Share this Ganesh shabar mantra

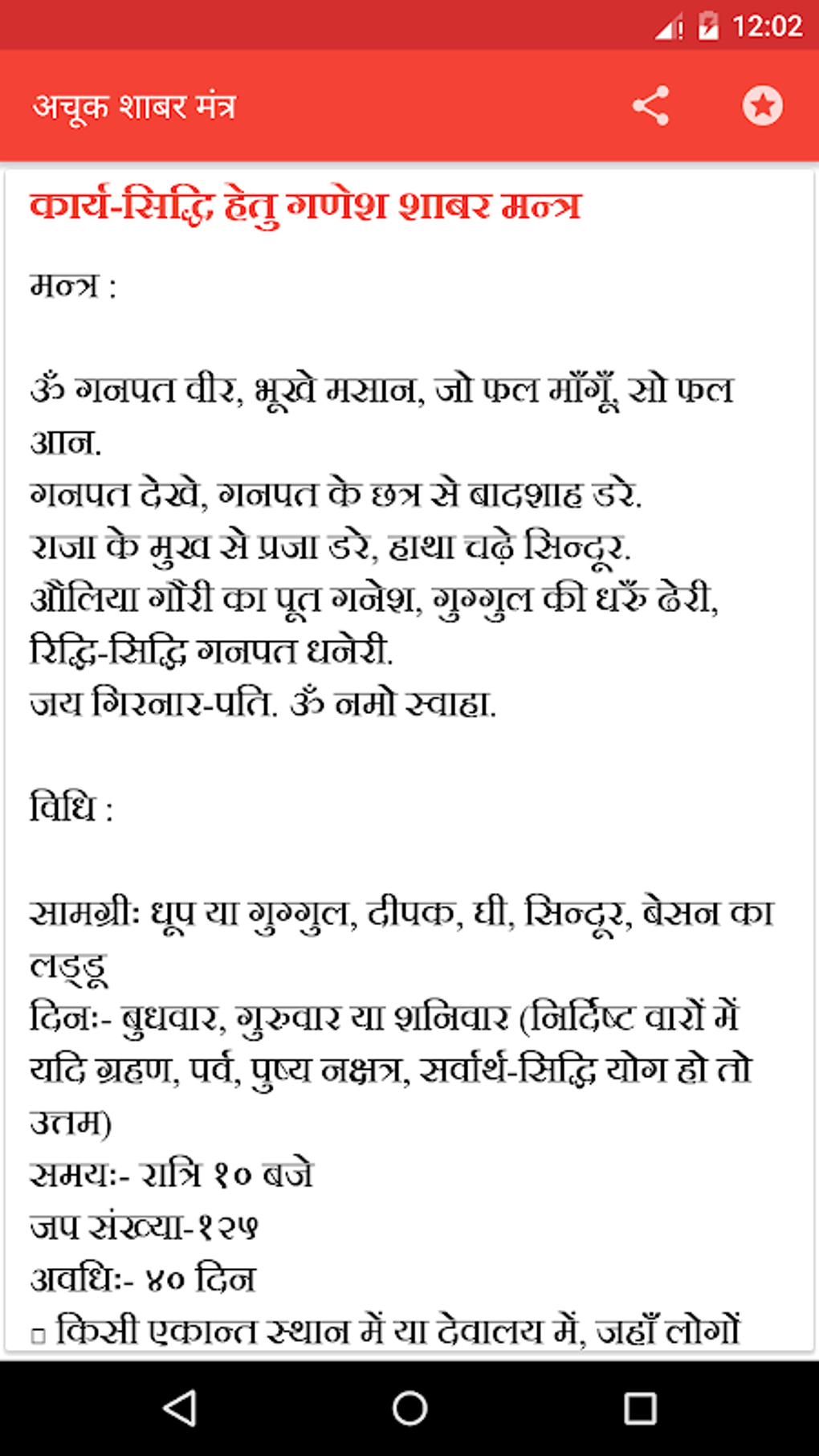[x=650, y=106]
